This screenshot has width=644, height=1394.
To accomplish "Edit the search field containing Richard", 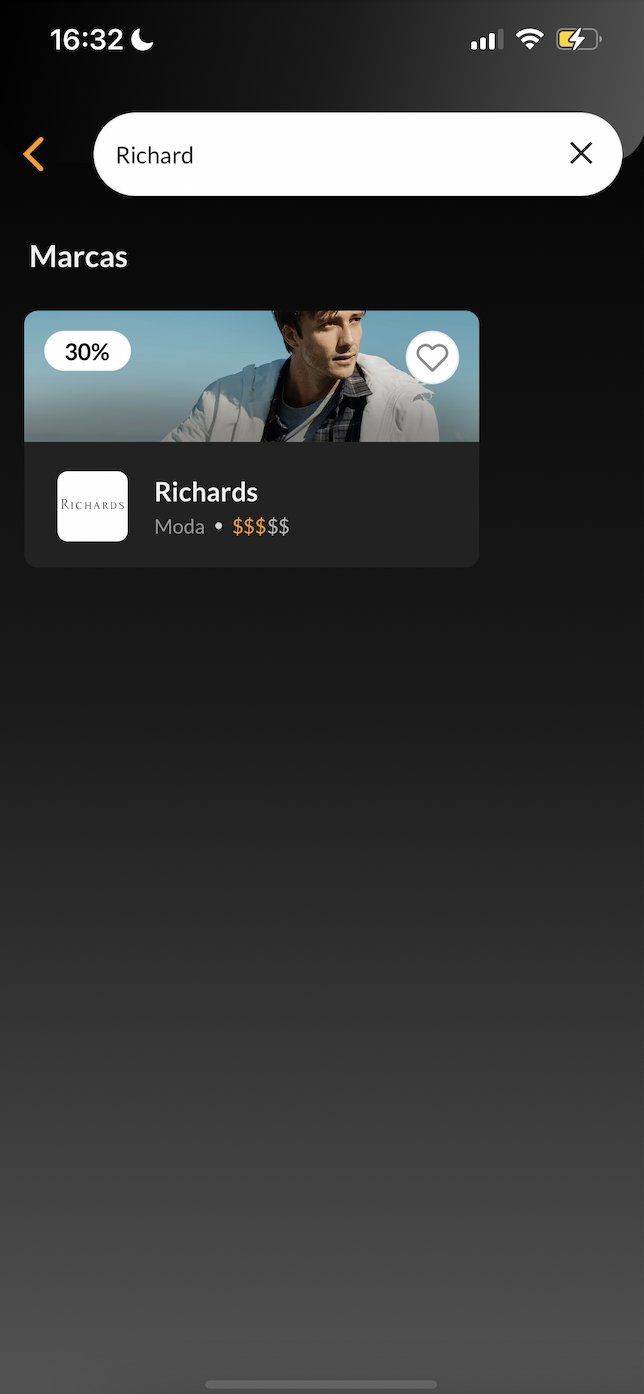I will pos(330,154).
